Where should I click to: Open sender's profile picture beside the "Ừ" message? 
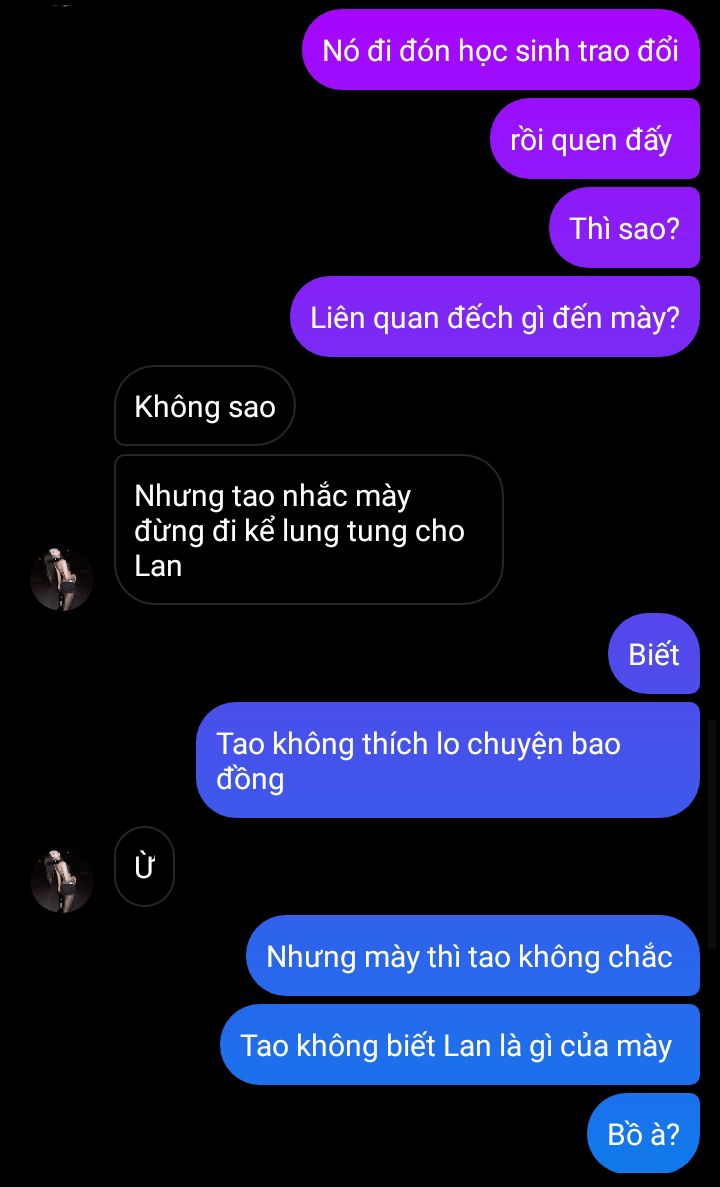click(62, 880)
